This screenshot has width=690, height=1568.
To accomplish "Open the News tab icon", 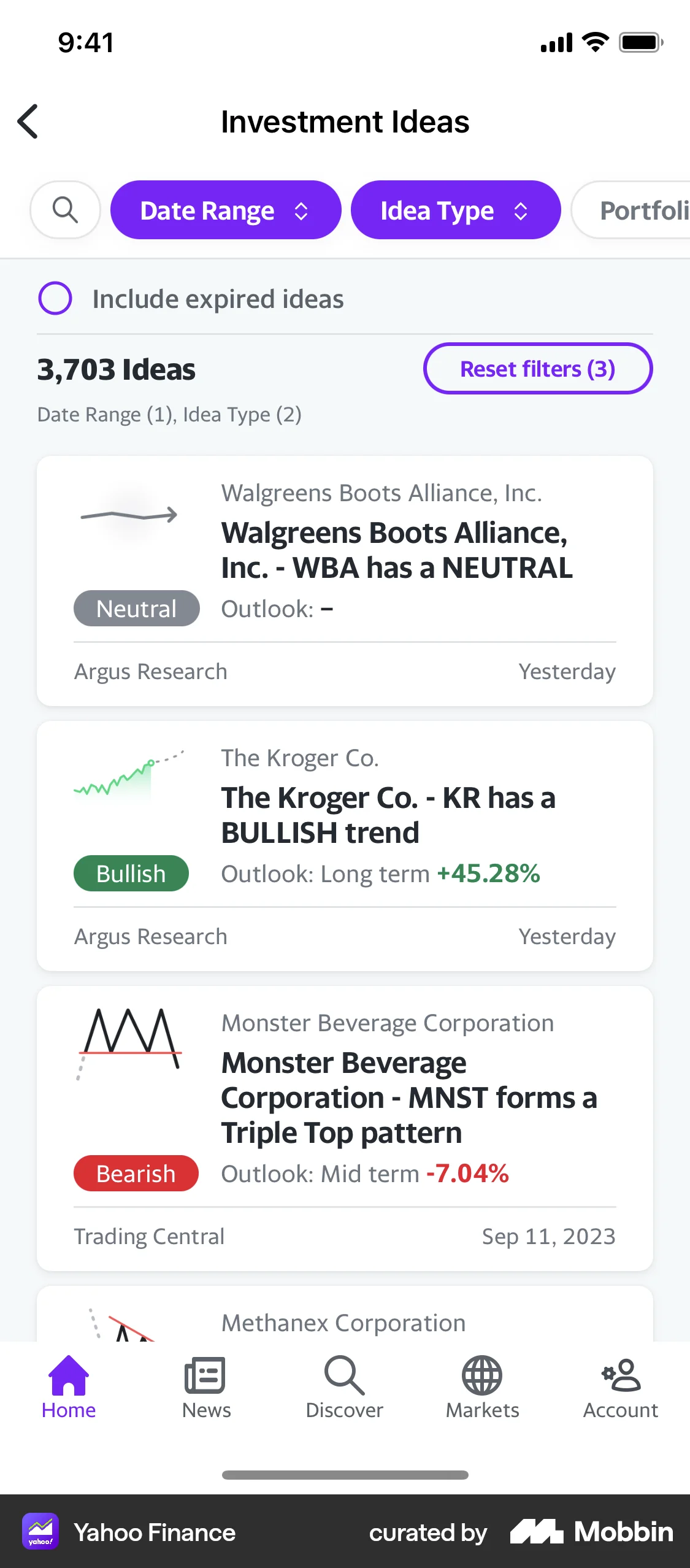I will 205,1375.
